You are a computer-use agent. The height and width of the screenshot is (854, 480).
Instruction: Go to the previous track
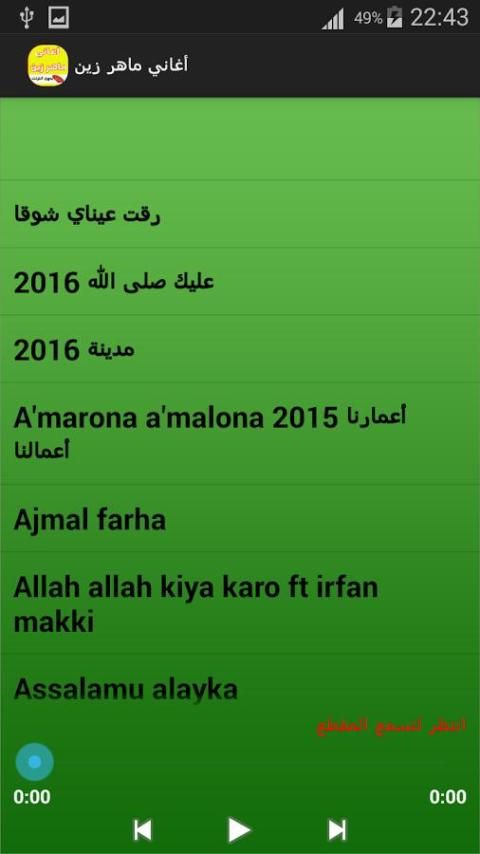click(142, 830)
